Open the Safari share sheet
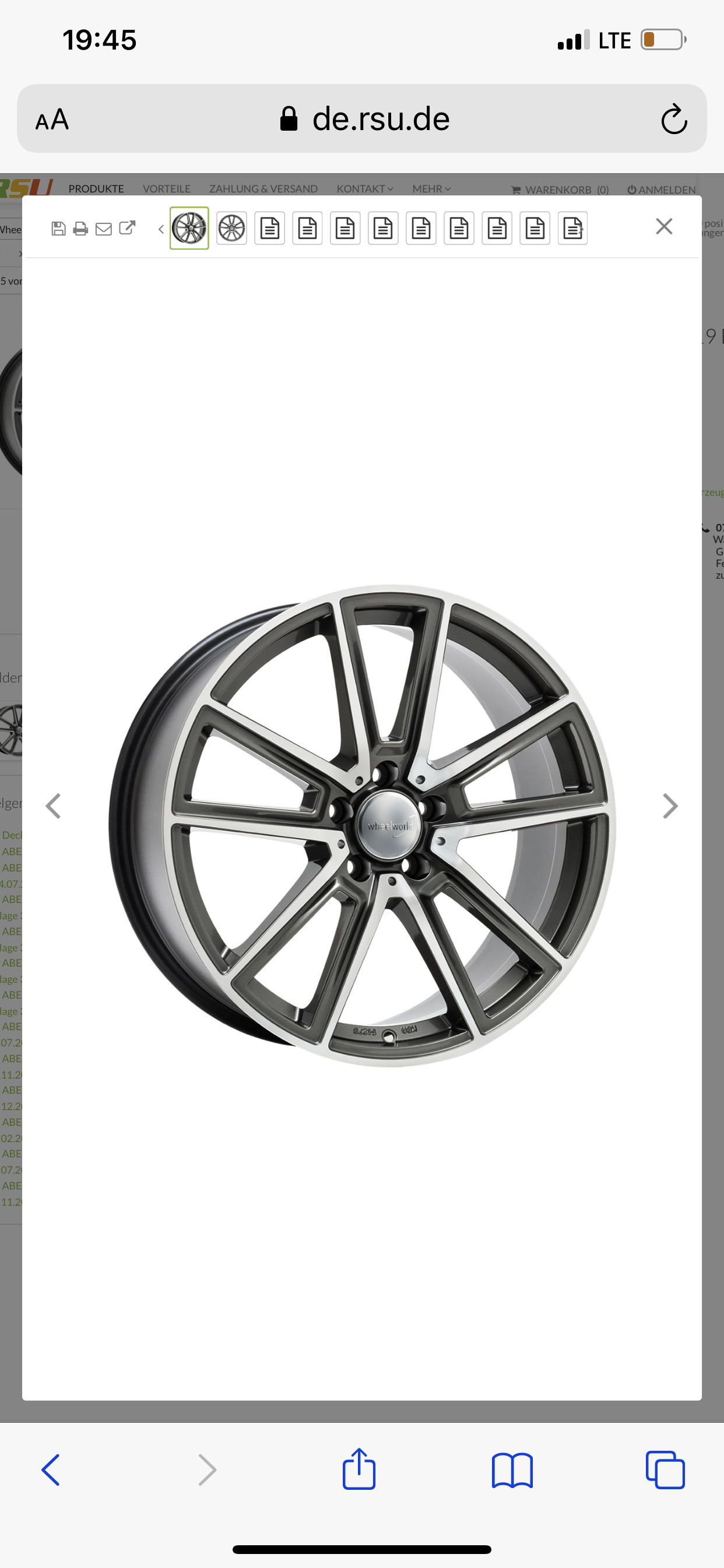This screenshot has height=1568, width=724. tap(359, 1468)
